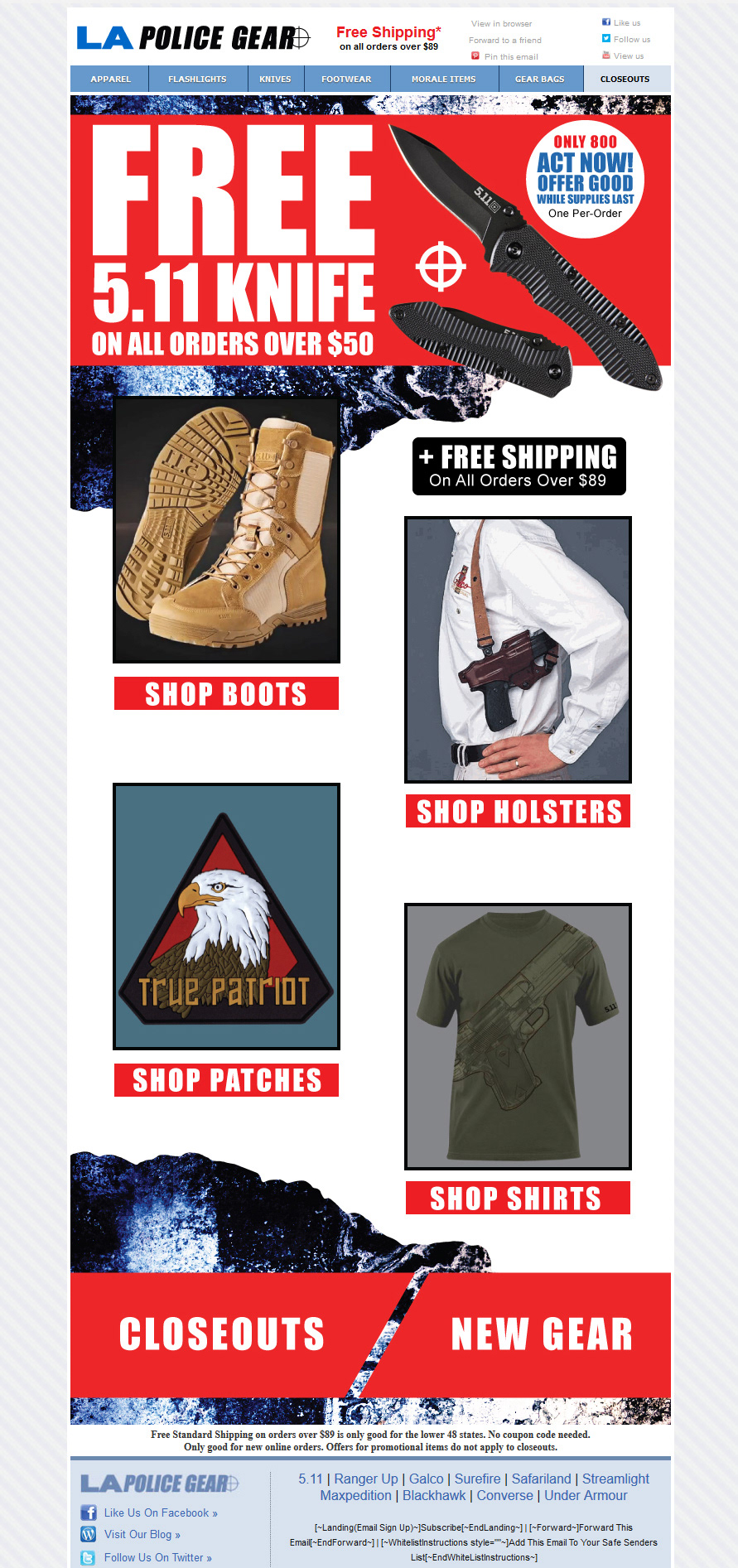Screen dimensions: 738x1568
Task: Open the Shop Patches button
Action: coord(226,1080)
